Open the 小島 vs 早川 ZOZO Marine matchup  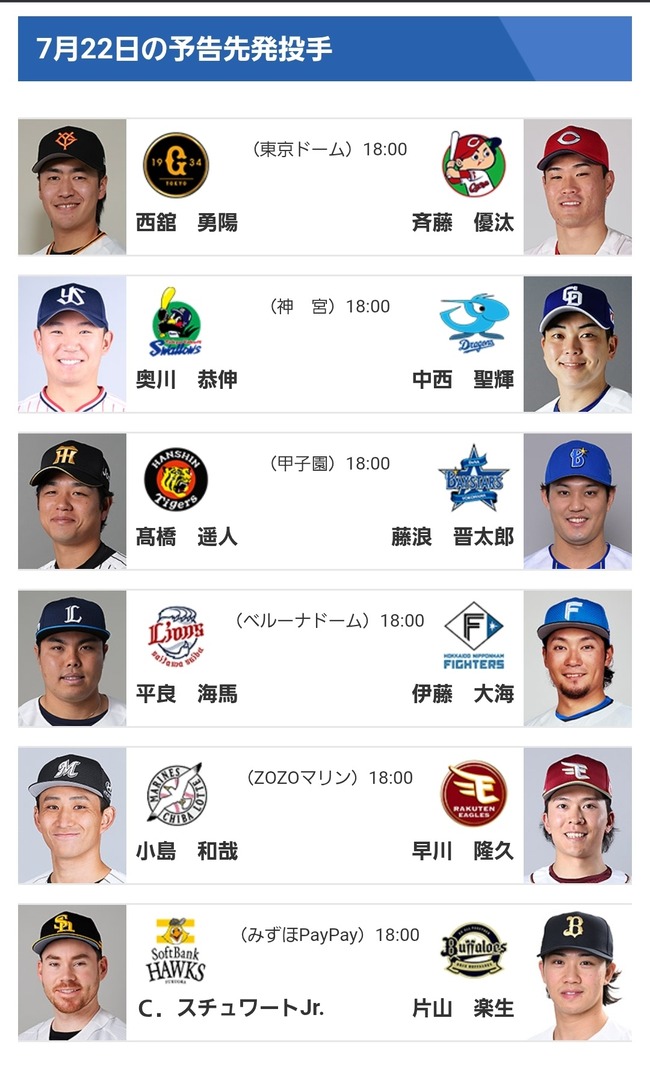click(x=325, y=815)
